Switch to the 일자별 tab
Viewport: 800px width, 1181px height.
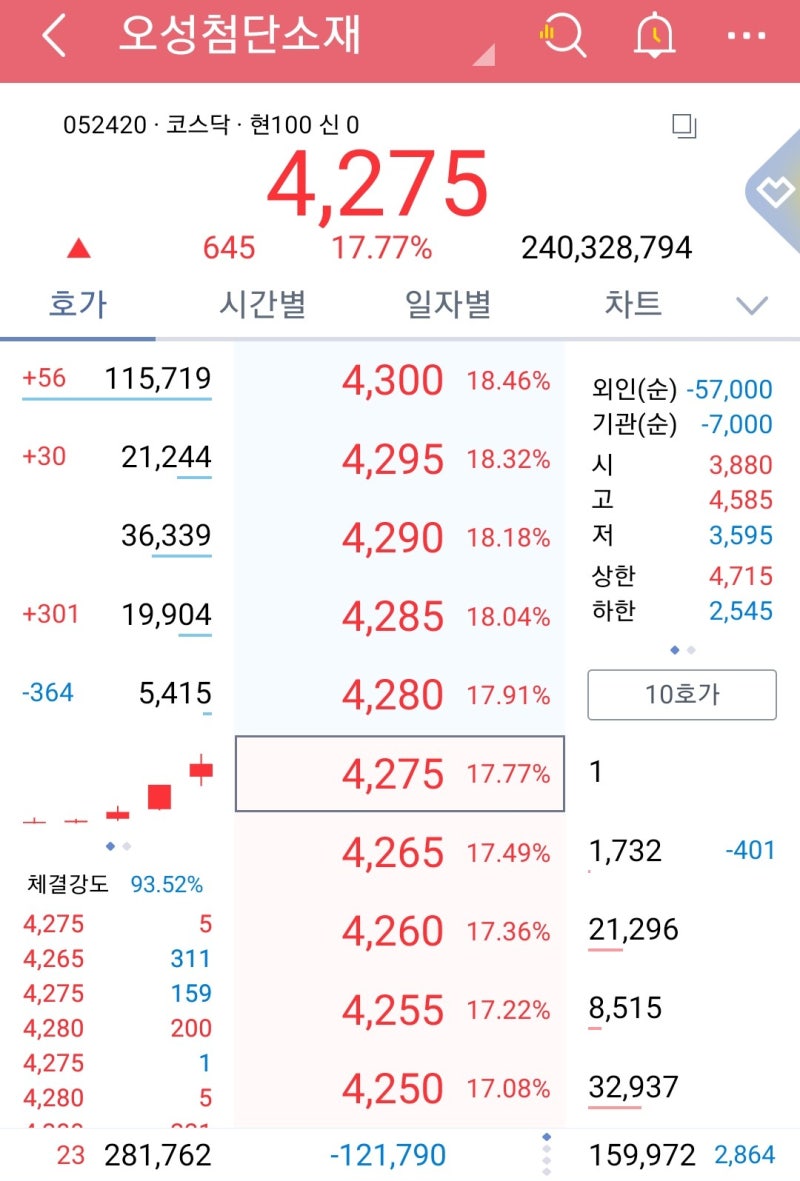tap(444, 307)
